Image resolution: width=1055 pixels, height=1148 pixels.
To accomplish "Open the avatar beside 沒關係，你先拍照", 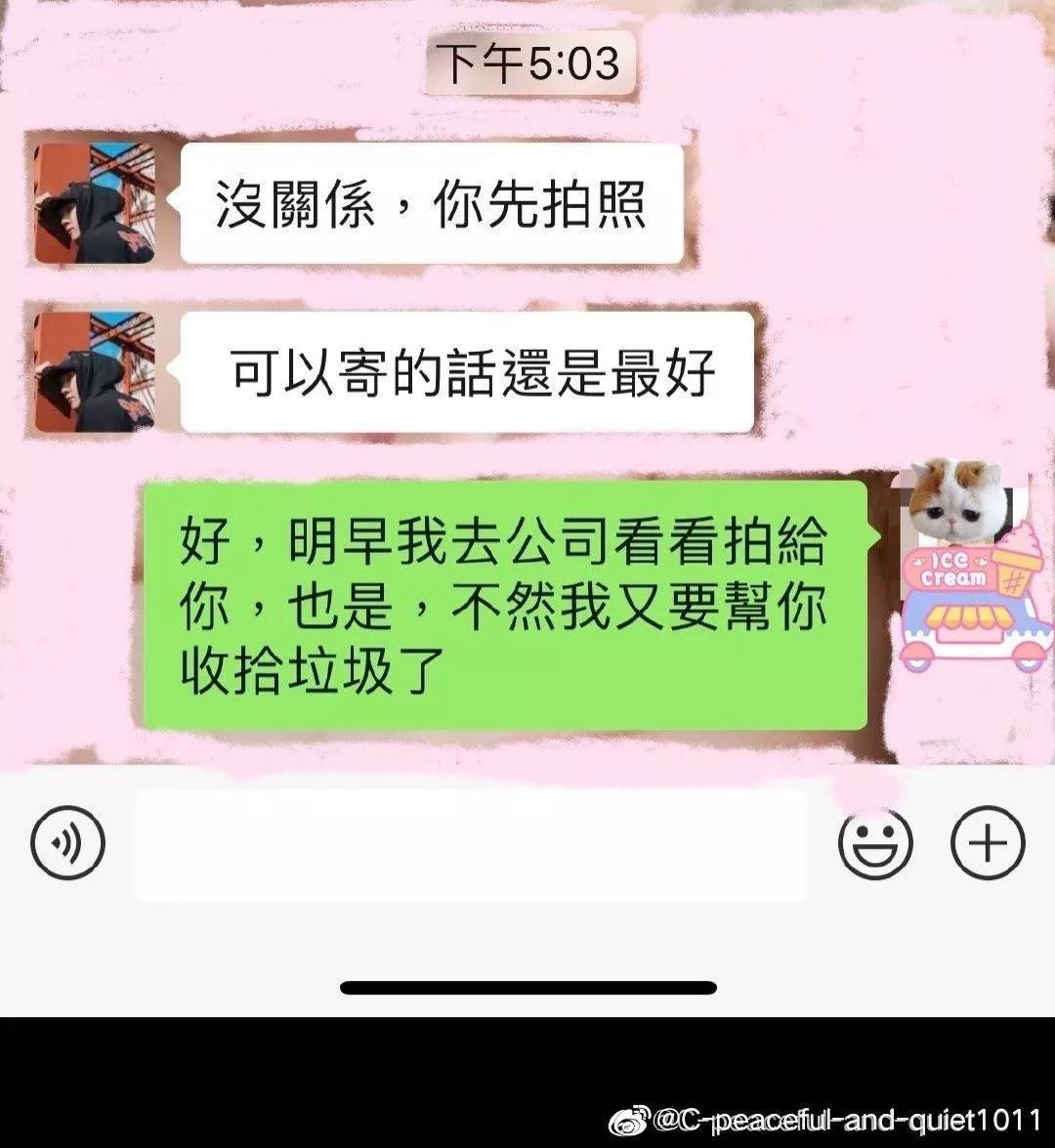I will [95, 203].
